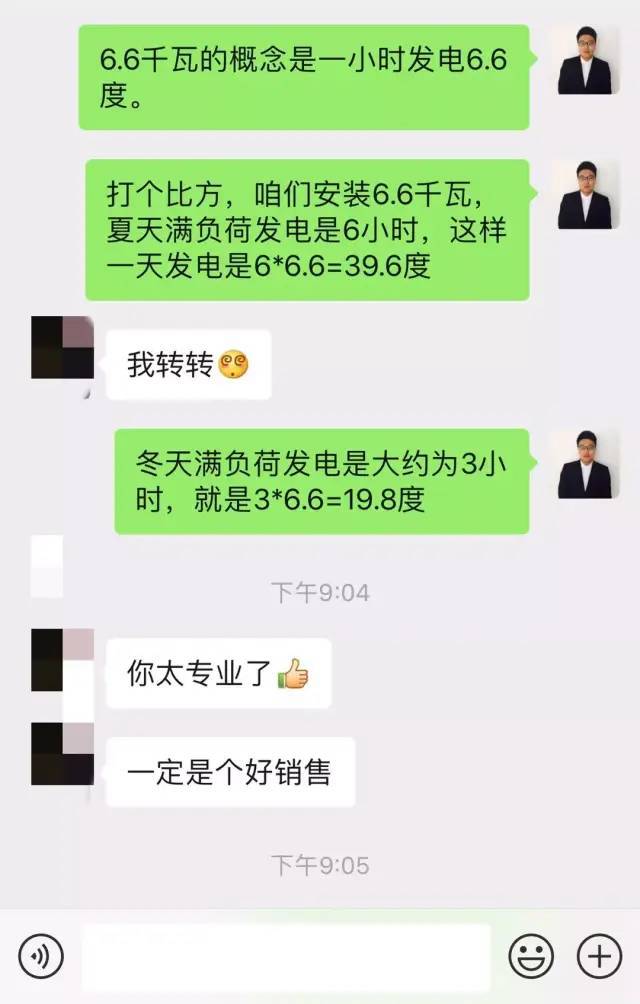
Task: Open the emoji sticker panel
Action: 531,957
